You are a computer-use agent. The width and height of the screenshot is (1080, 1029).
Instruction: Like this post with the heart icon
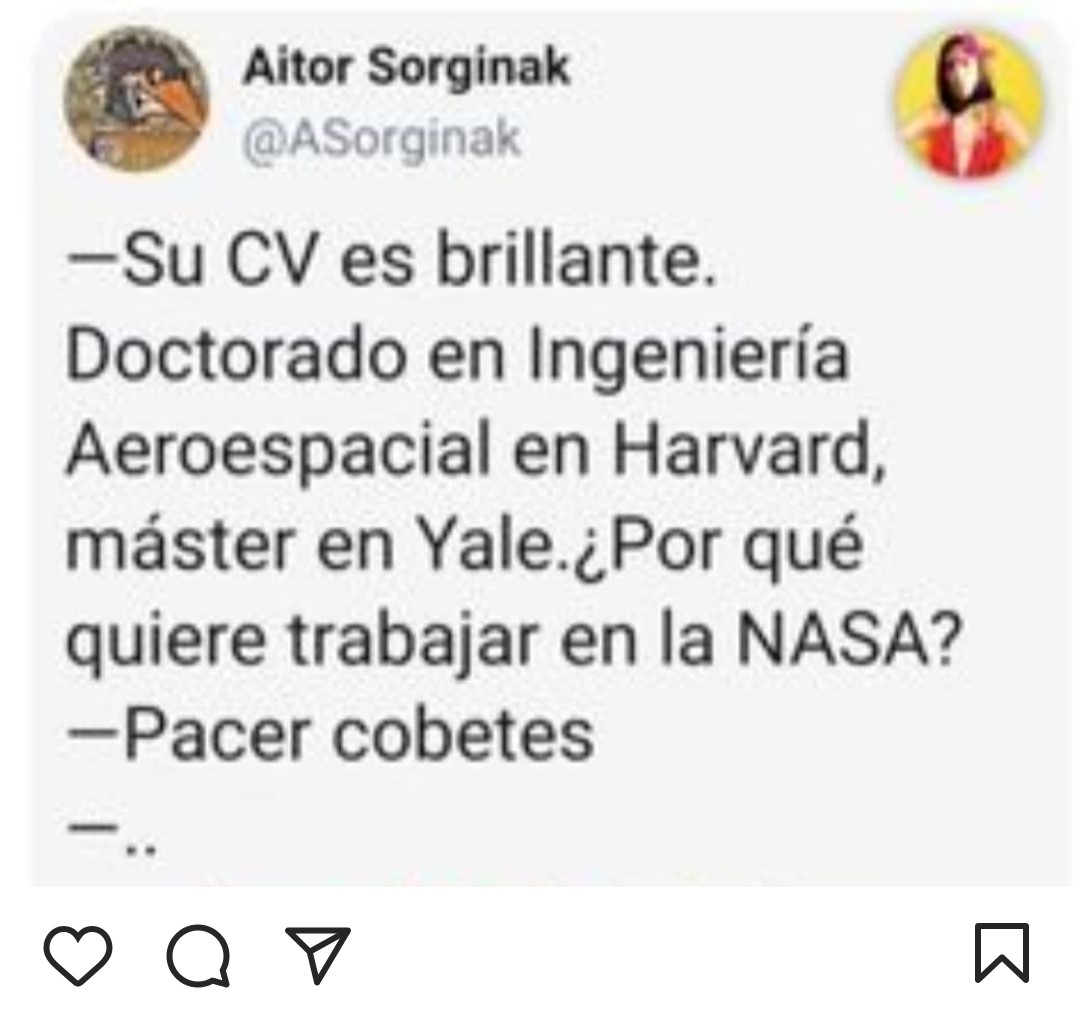tap(78, 953)
